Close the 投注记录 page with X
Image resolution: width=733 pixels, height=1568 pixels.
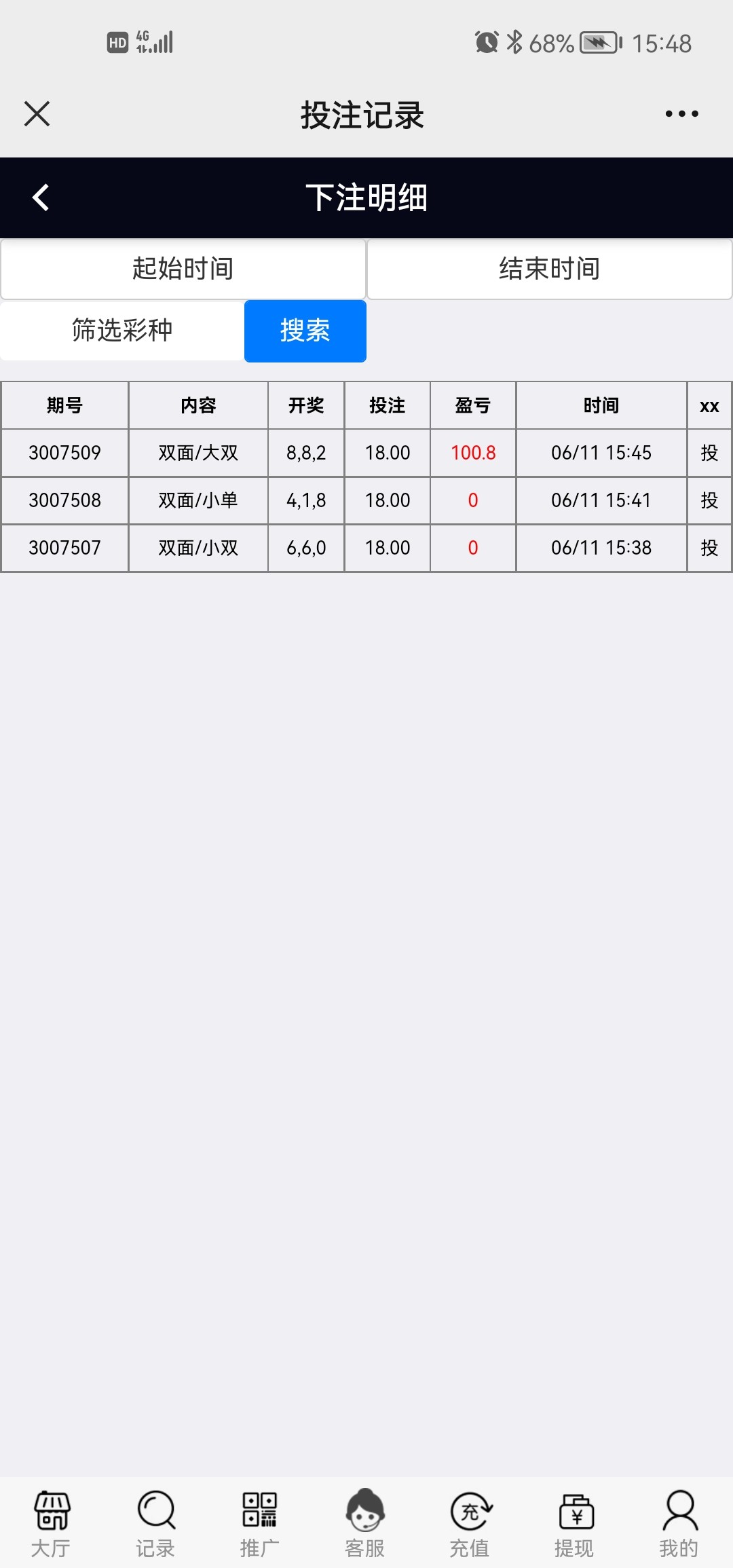pyautogui.click(x=37, y=114)
